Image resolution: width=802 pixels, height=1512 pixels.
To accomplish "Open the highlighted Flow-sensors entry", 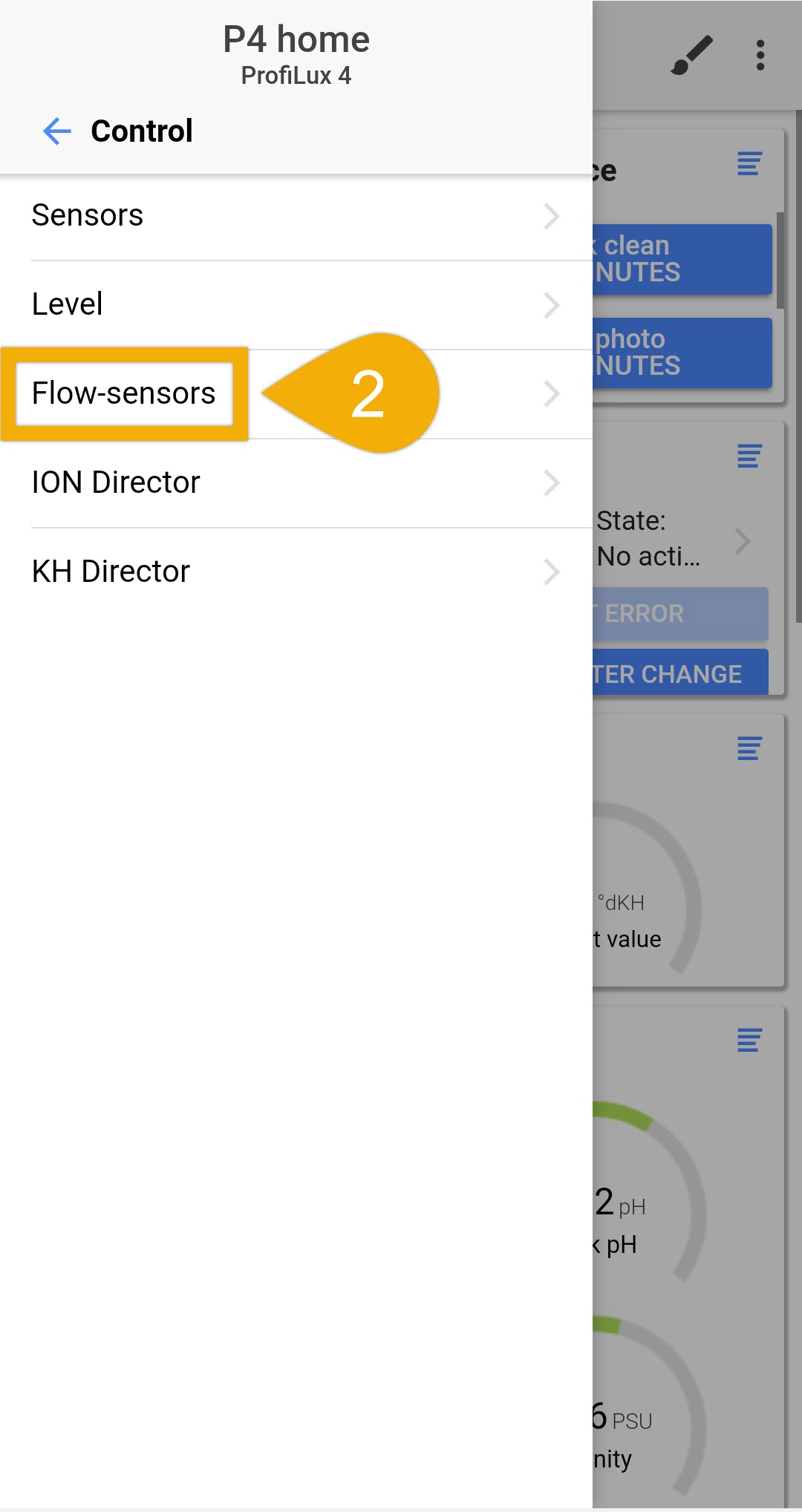I will (x=124, y=393).
